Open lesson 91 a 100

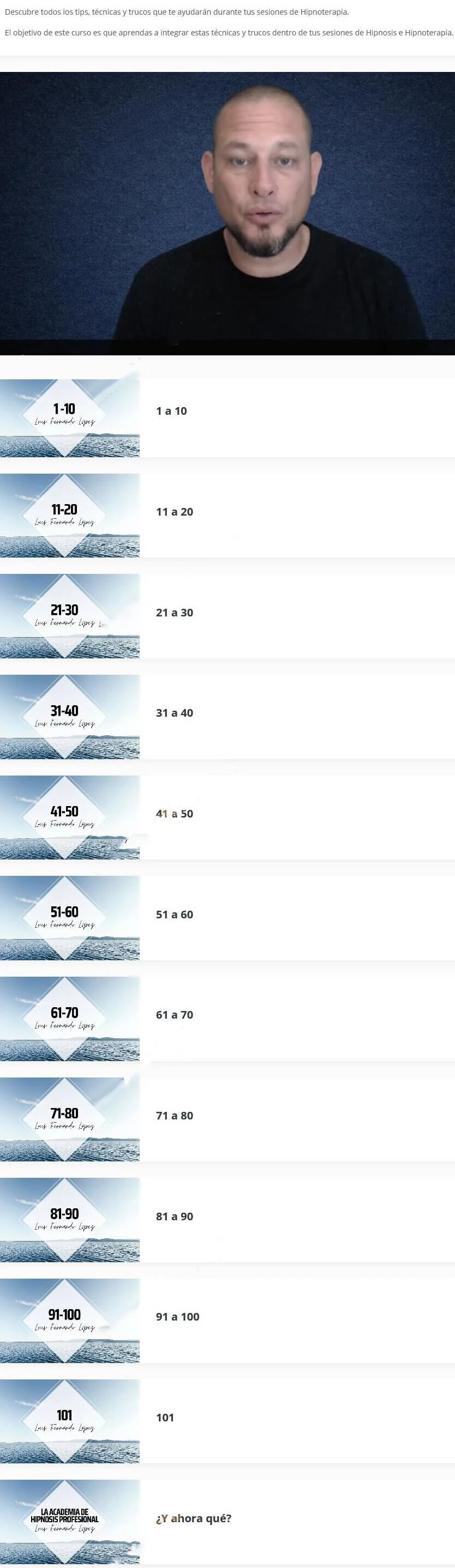tap(177, 1317)
